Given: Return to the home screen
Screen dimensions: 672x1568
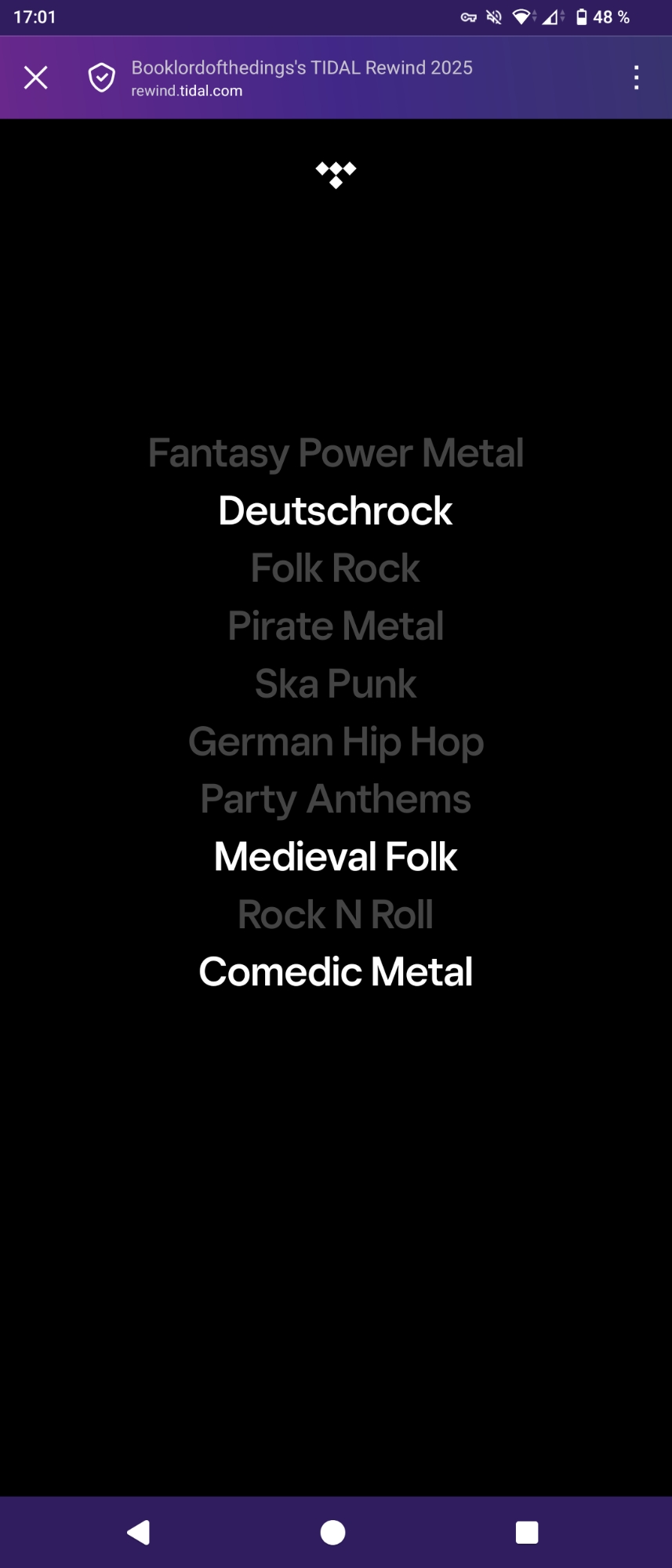Looking at the screenshot, I should coord(333,1532).
